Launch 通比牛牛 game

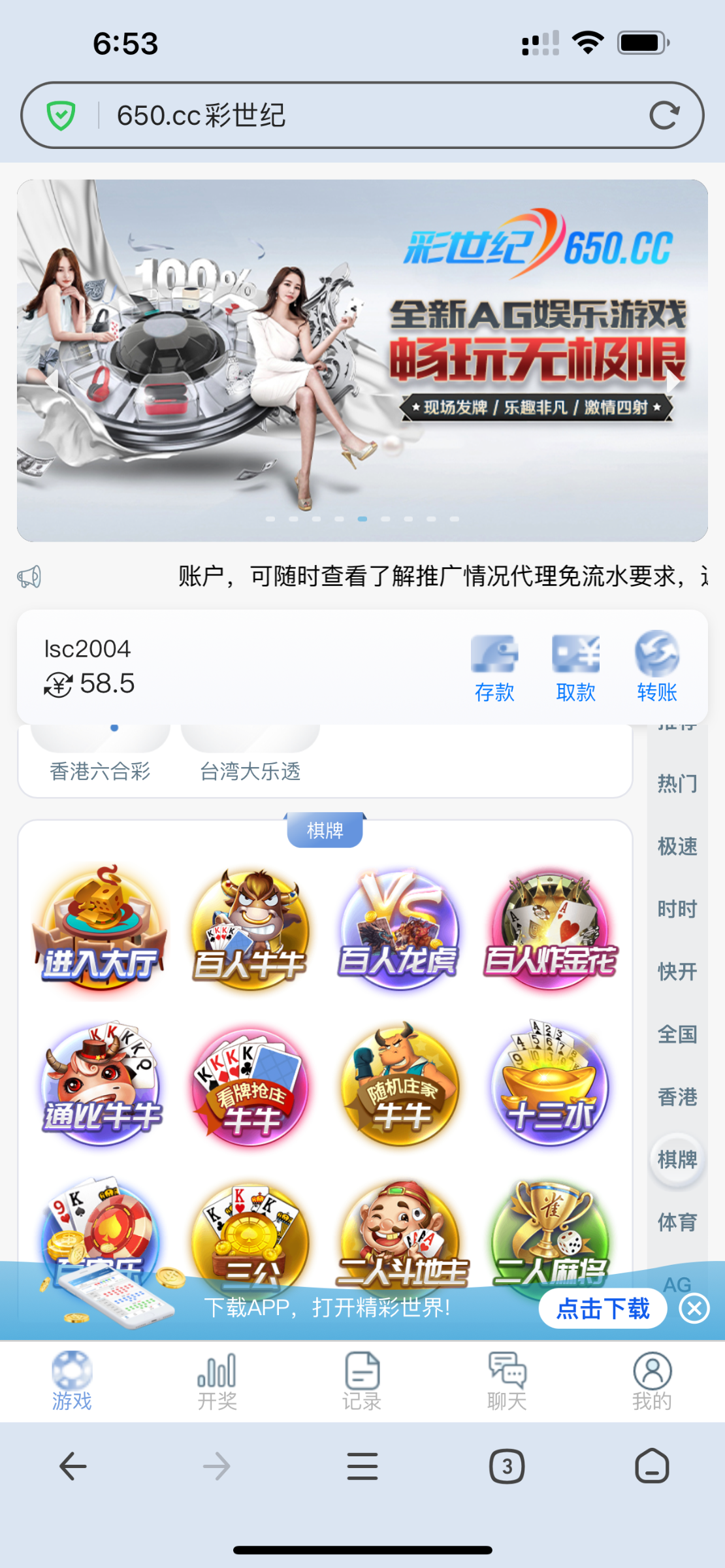coord(100,1085)
